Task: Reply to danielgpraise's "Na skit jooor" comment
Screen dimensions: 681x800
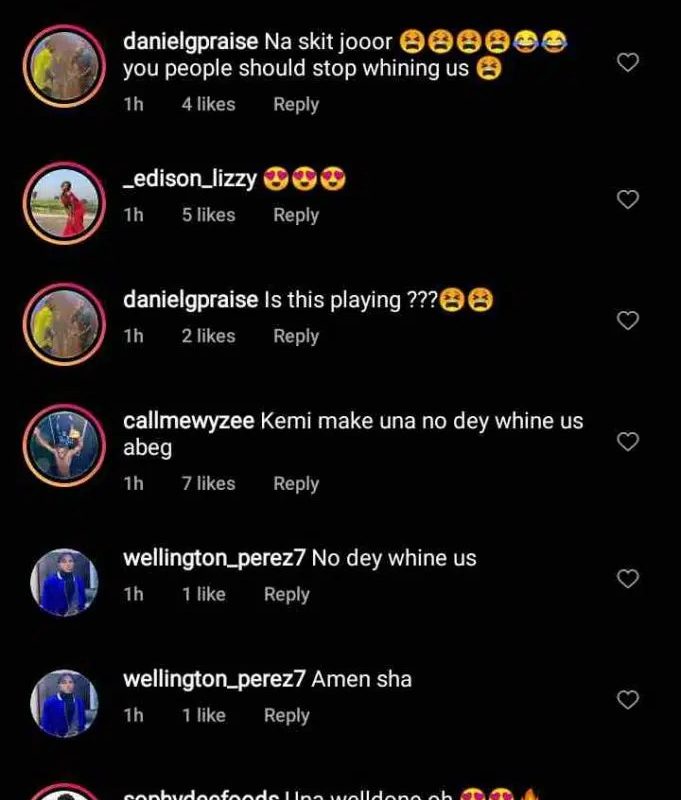Action: 296,104
